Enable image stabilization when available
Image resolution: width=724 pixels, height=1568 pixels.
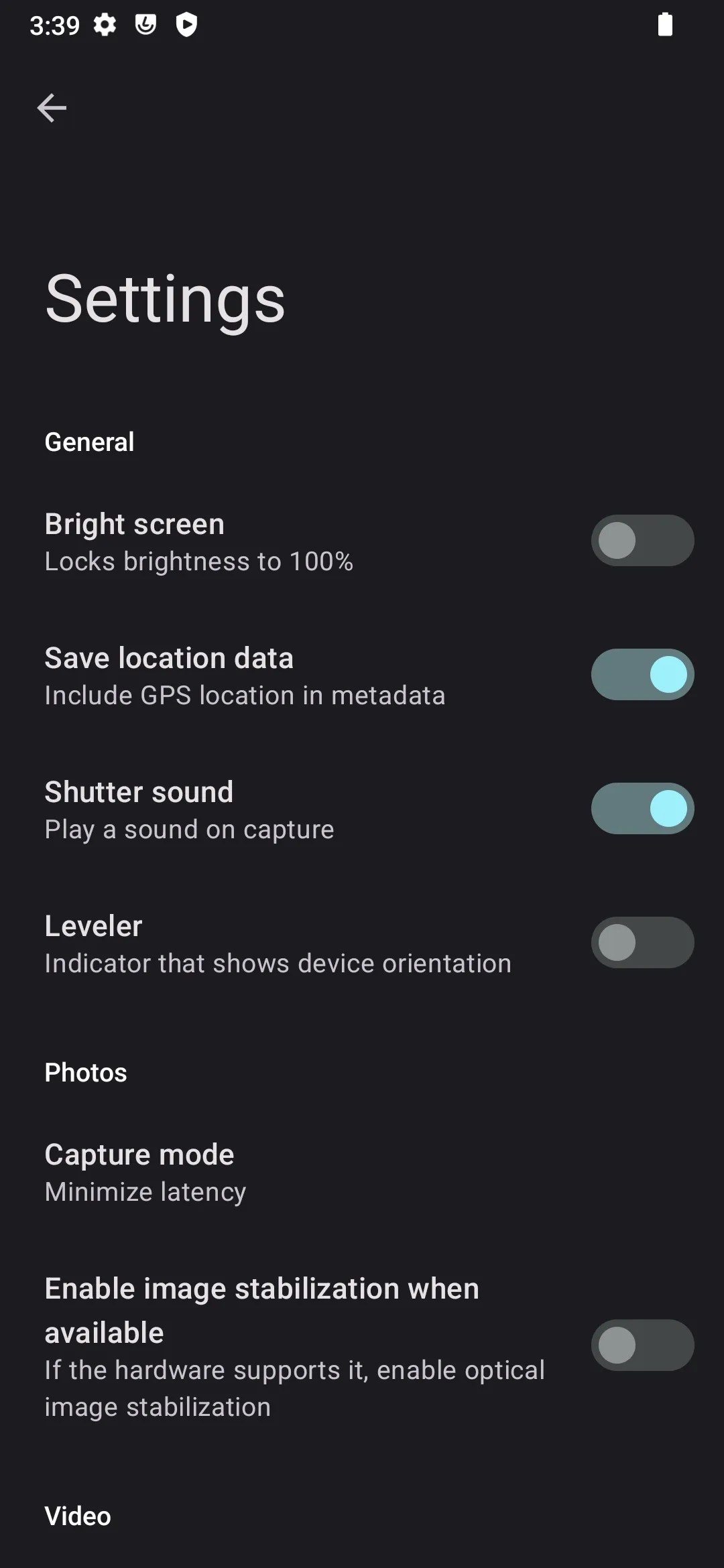click(x=642, y=1346)
